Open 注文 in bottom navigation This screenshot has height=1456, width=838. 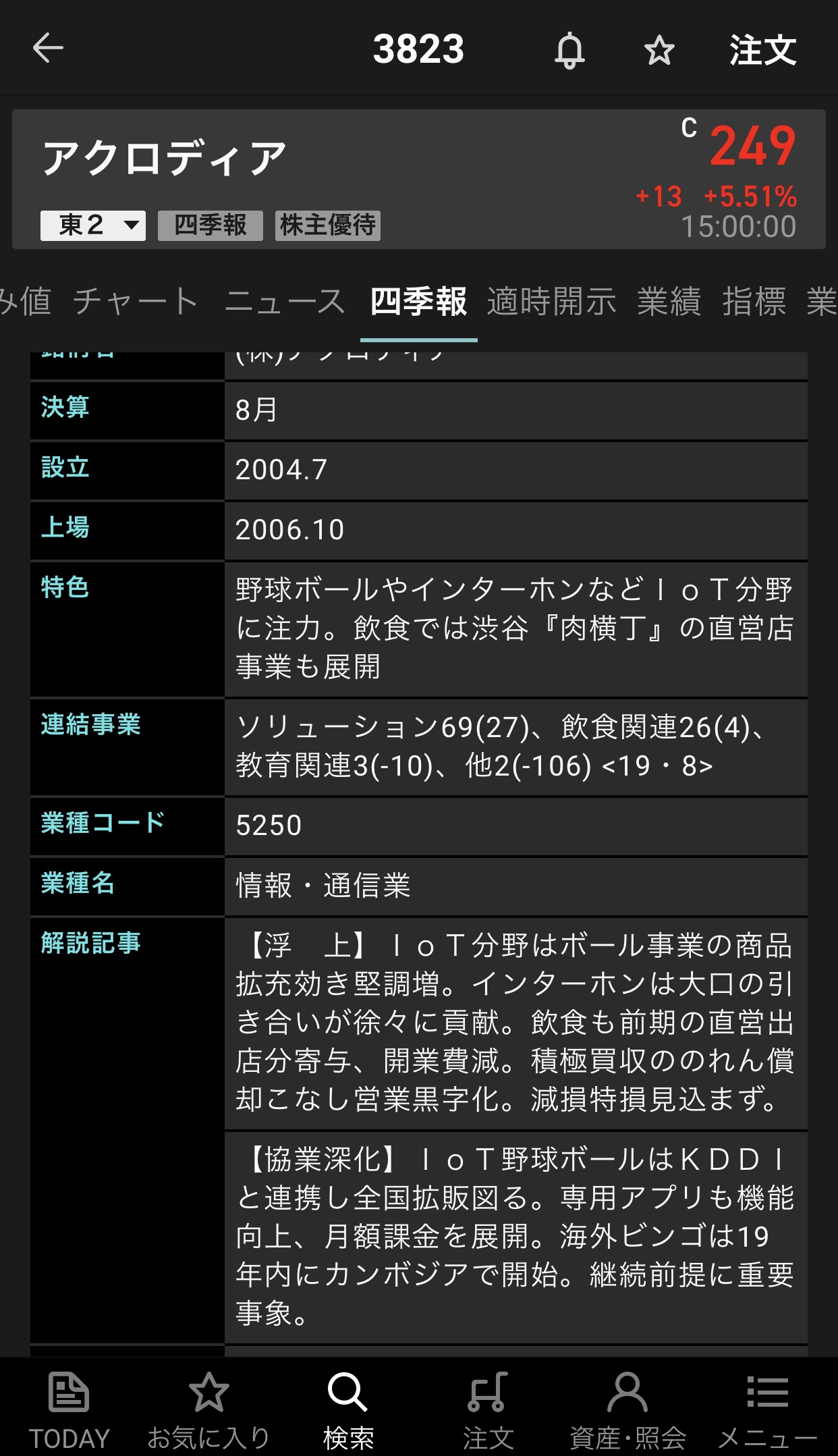(488, 1409)
